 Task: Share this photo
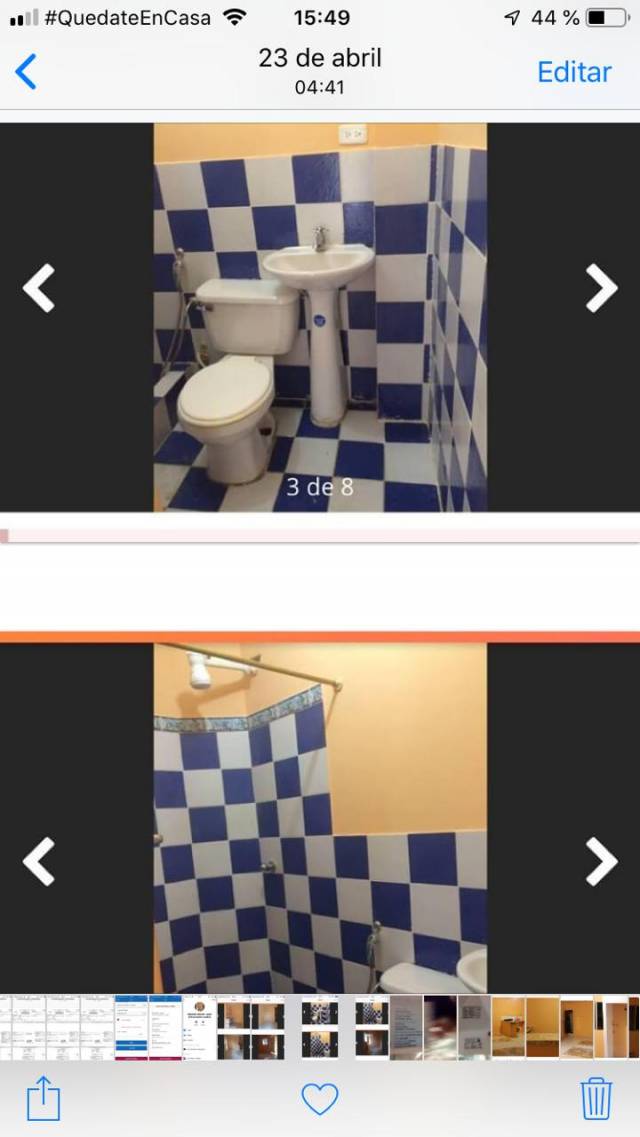(43, 1099)
